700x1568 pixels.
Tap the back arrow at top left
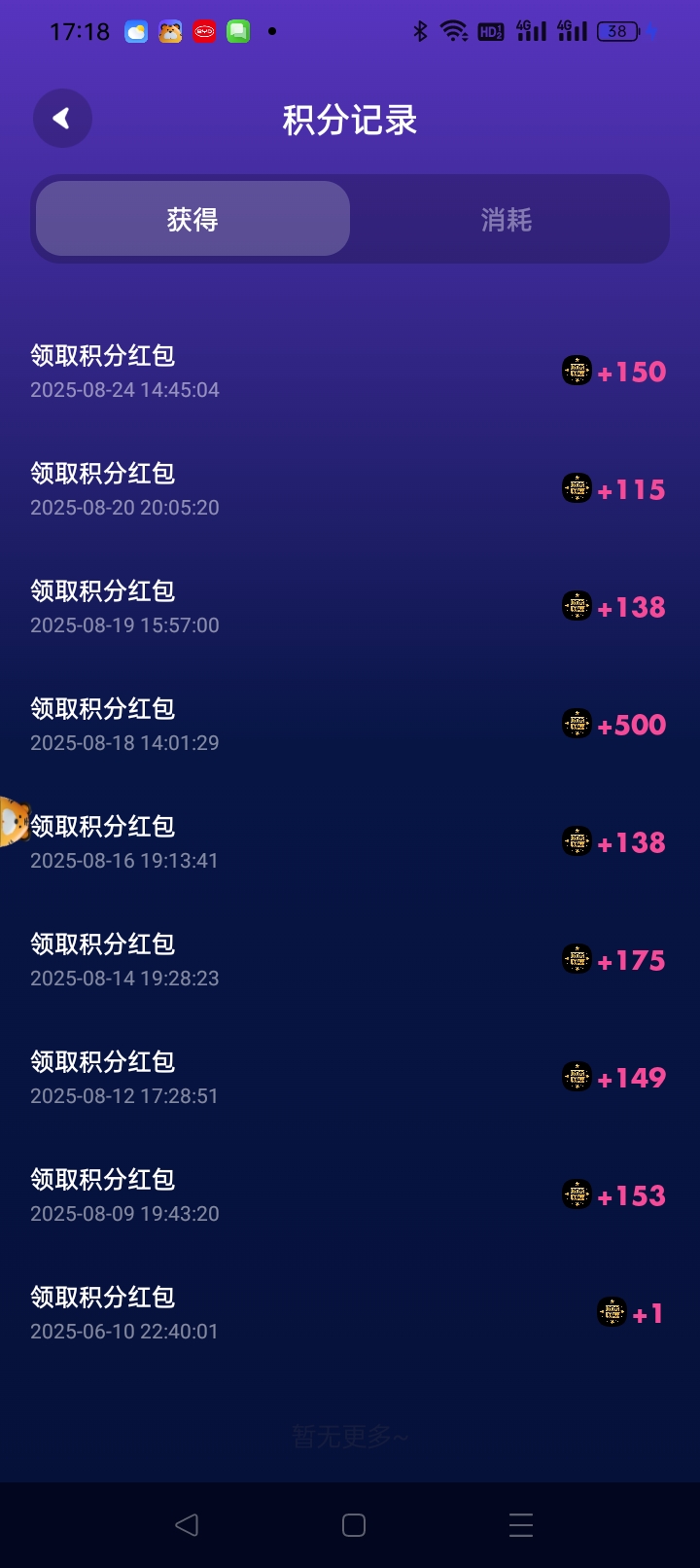[x=62, y=118]
